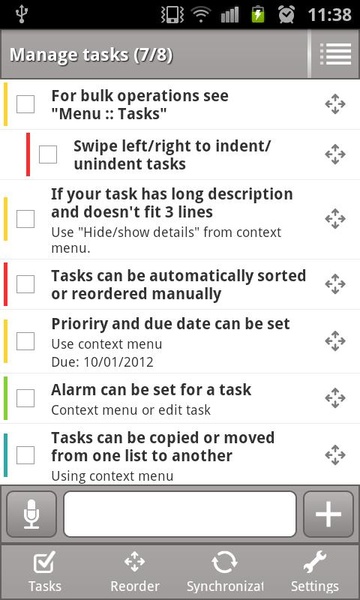Focus the new task text field
This screenshot has height=600, width=360.
pos(180,514)
